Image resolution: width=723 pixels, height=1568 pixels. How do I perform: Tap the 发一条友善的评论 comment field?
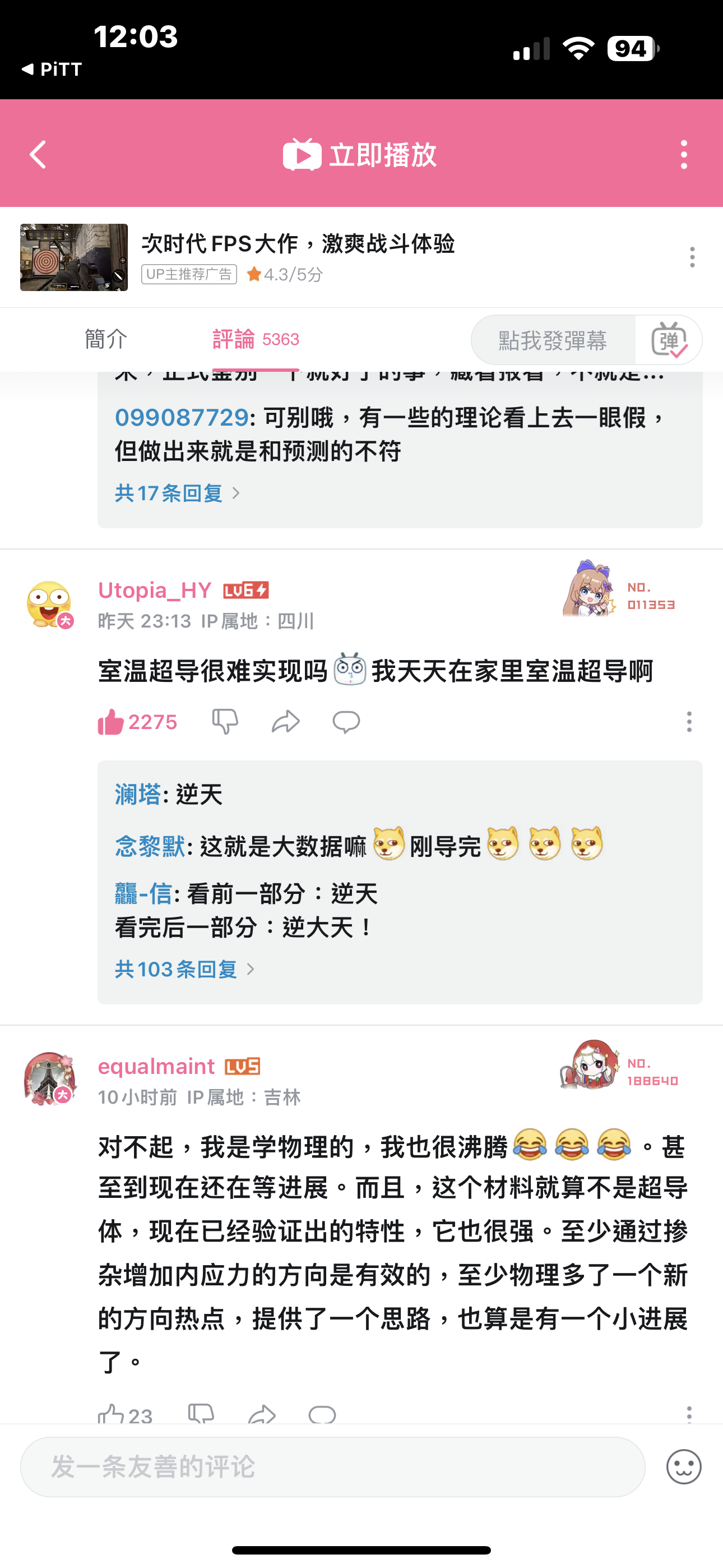click(332, 1466)
